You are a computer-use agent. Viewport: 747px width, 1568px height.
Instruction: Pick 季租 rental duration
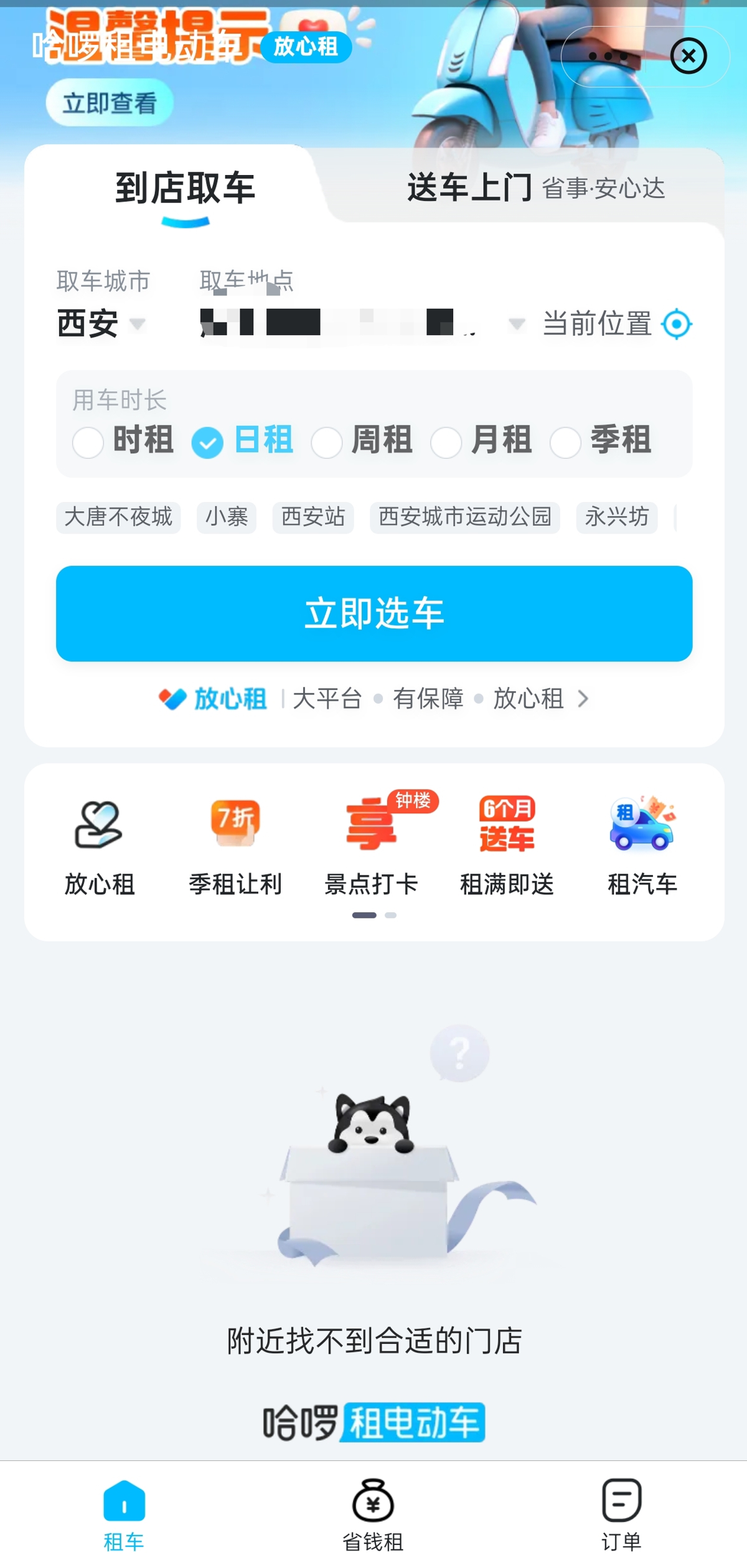[601, 441]
